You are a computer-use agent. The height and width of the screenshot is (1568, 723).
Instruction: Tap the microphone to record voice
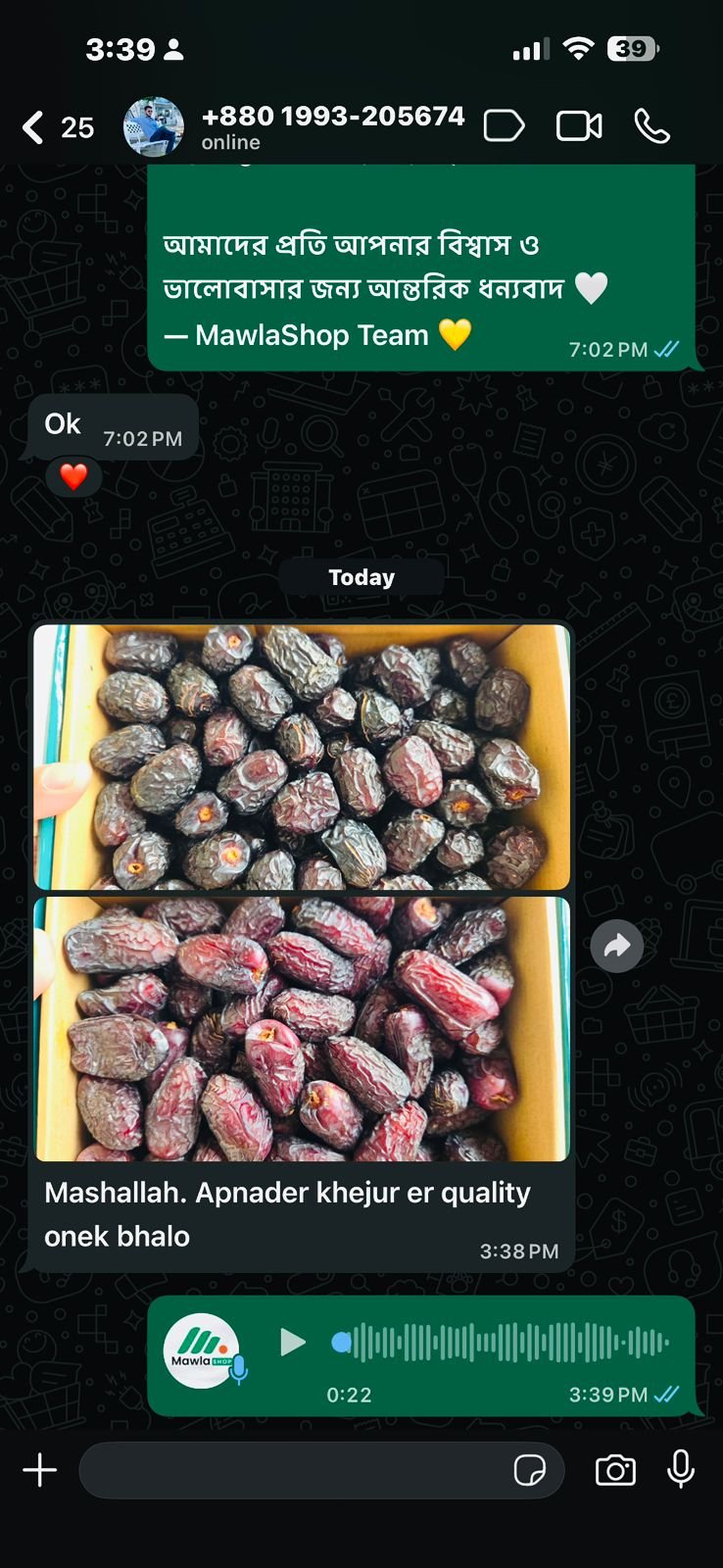tap(681, 1470)
